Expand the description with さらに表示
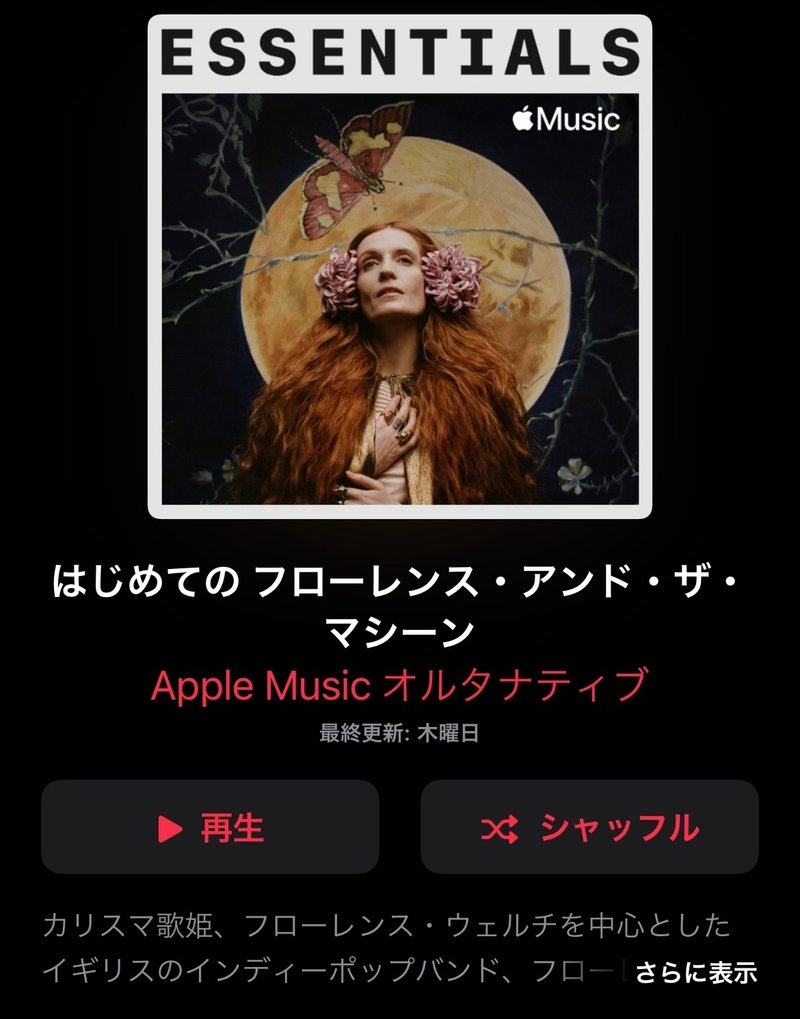The image size is (800, 1019). (x=696, y=971)
